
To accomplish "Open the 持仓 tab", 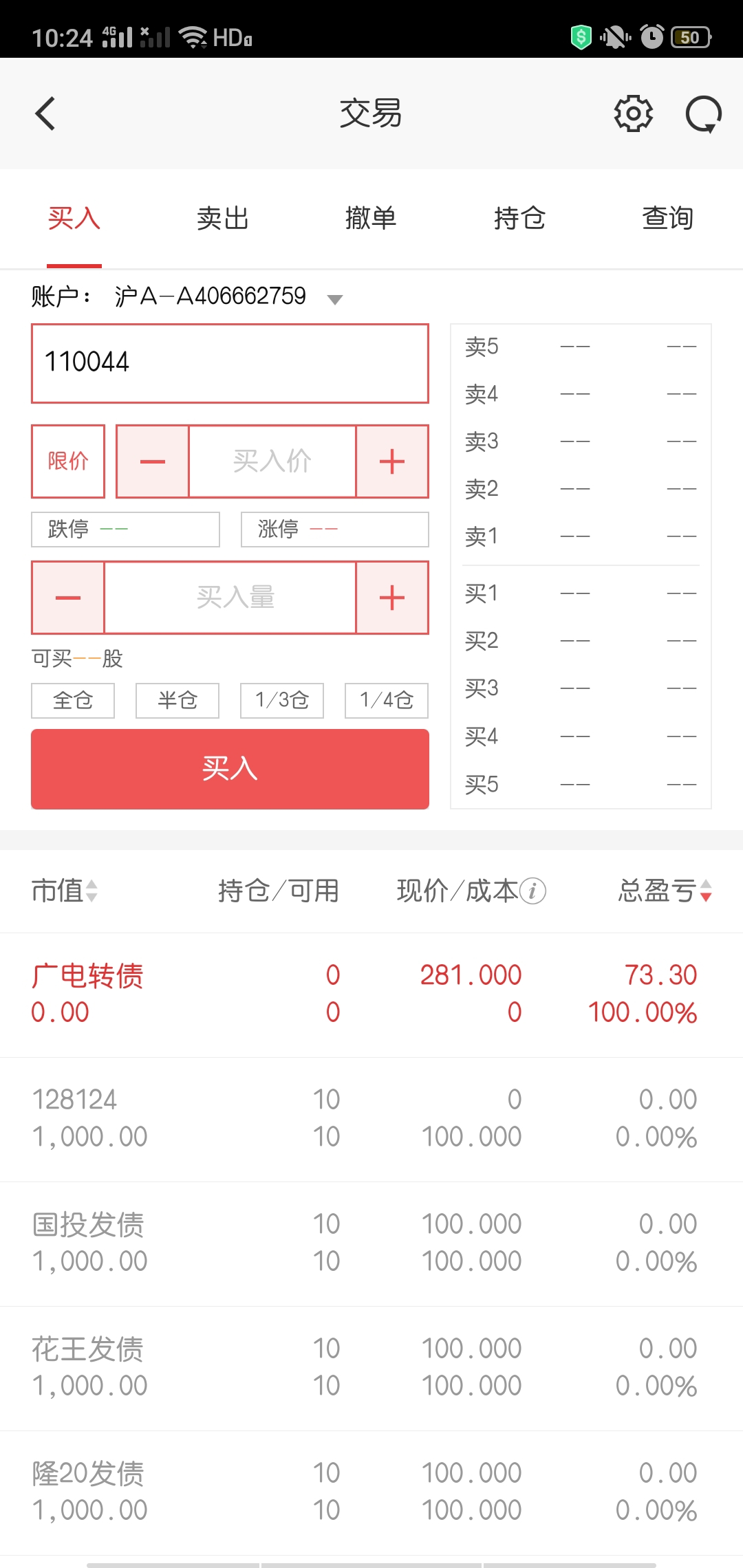I will pos(519,218).
